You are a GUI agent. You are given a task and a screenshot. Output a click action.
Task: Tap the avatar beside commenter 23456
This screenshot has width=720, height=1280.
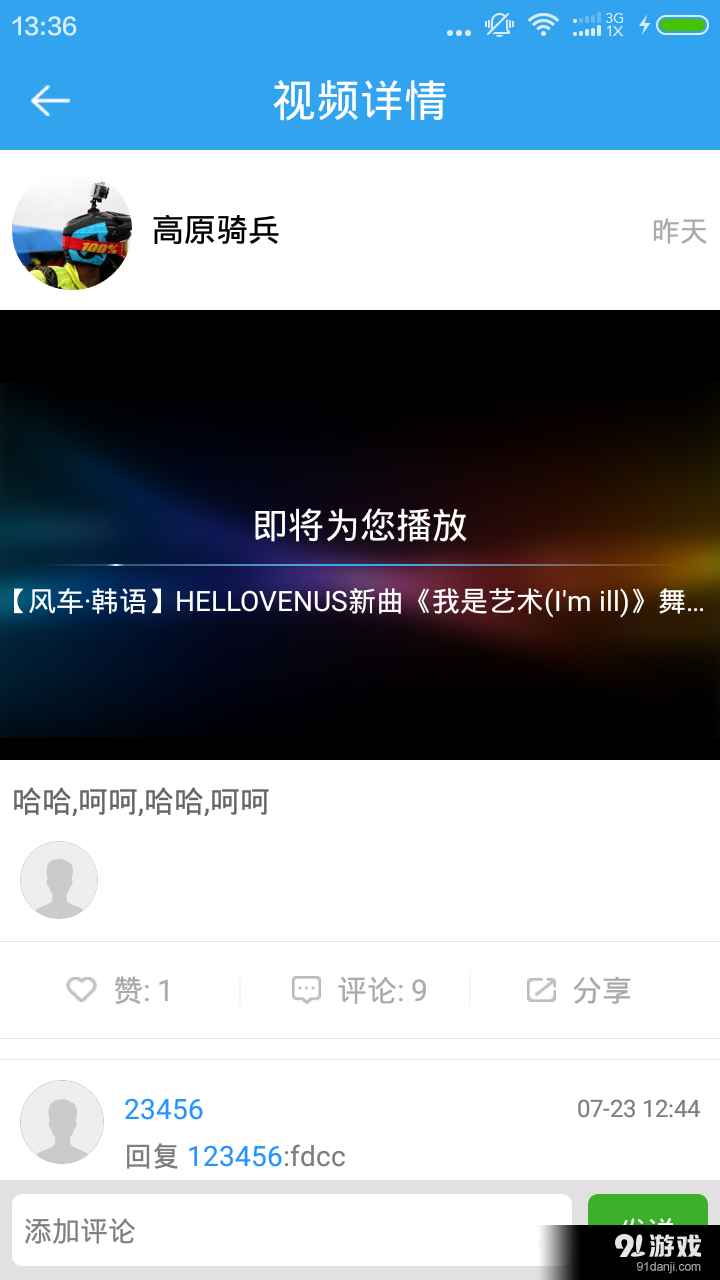pyautogui.click(x=62, y=1122)
